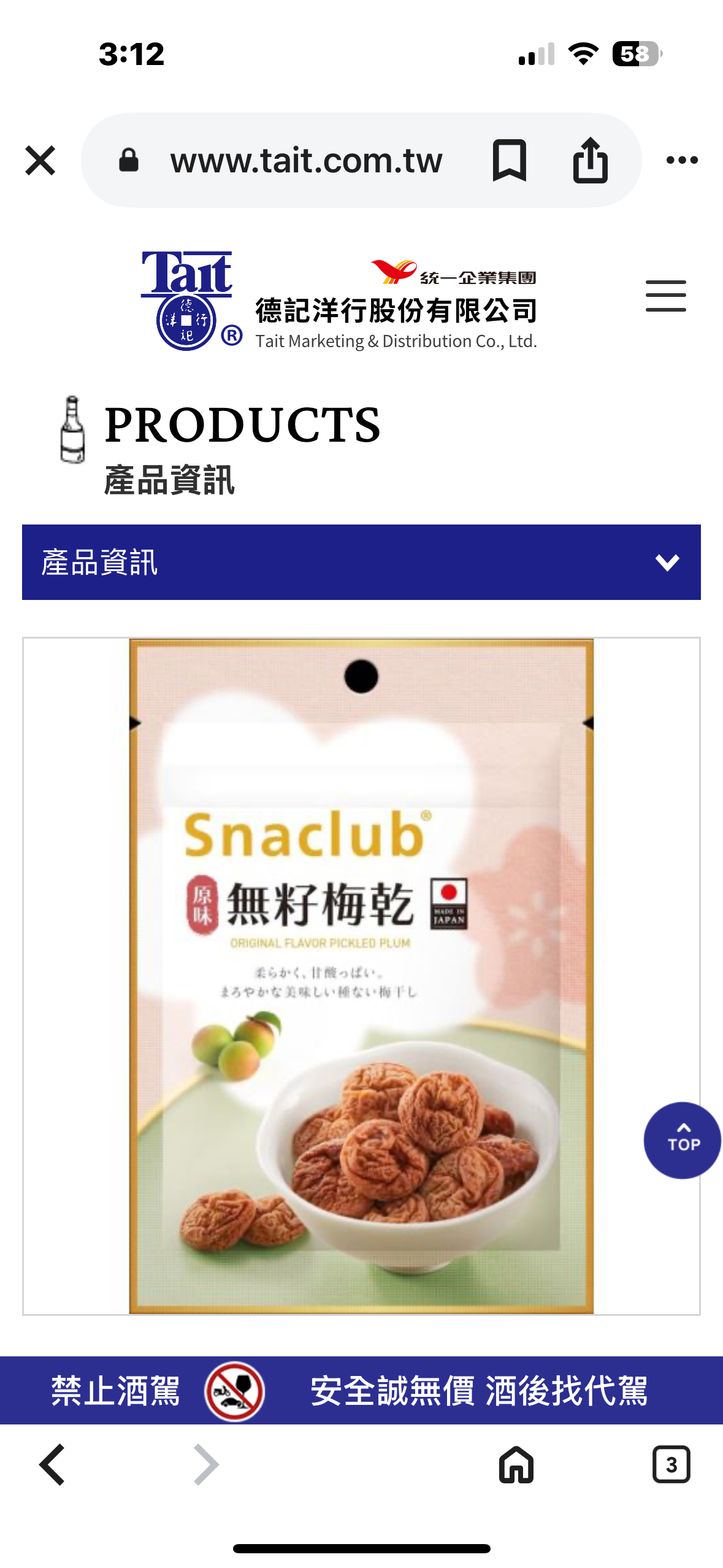The height and width of the screenshot is (1568, 723).
Task: Open the Tait company logo link
Action: pyautogui.click(x=191, y=301)
